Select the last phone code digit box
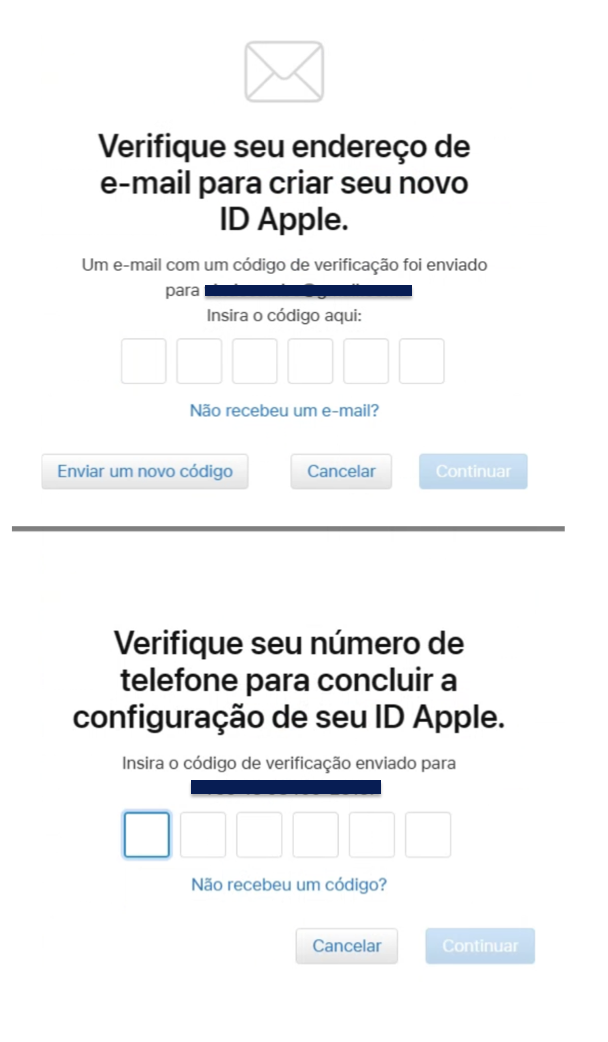 tap(428, 835)
